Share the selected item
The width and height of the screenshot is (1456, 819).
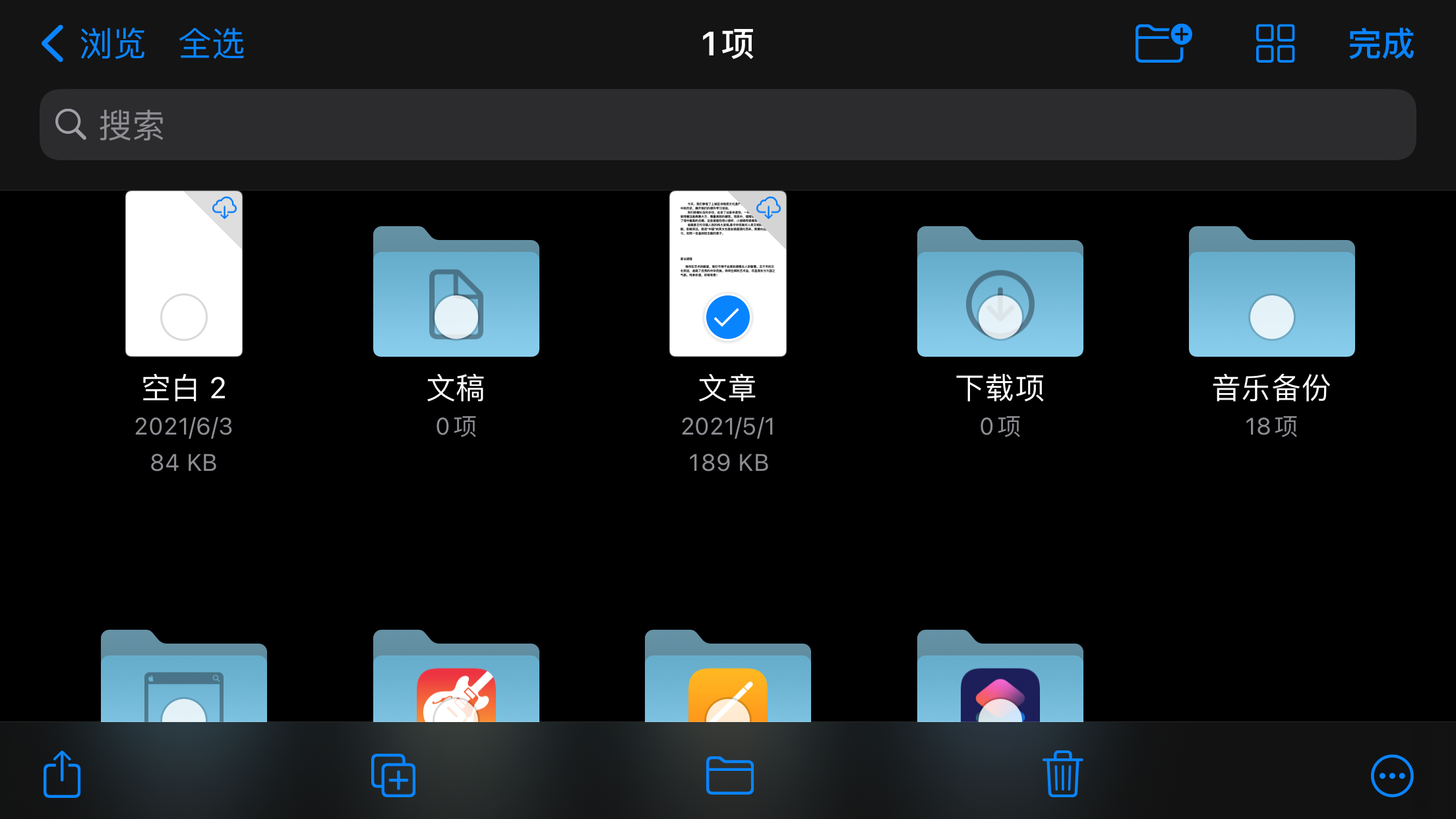(x=62, y=775)
